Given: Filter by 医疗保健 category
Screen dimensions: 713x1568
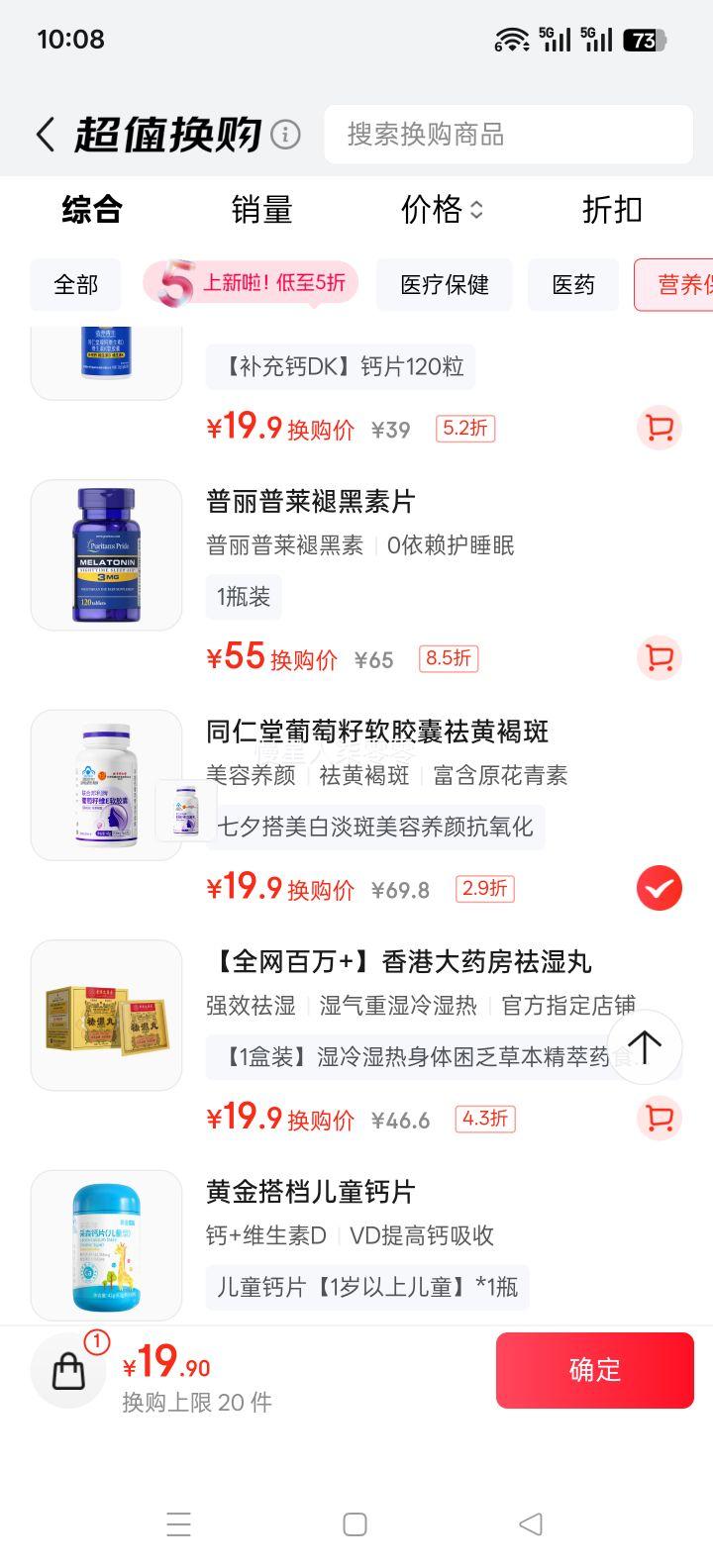Looking at the screenshot, I should click(x=445, y=285).
